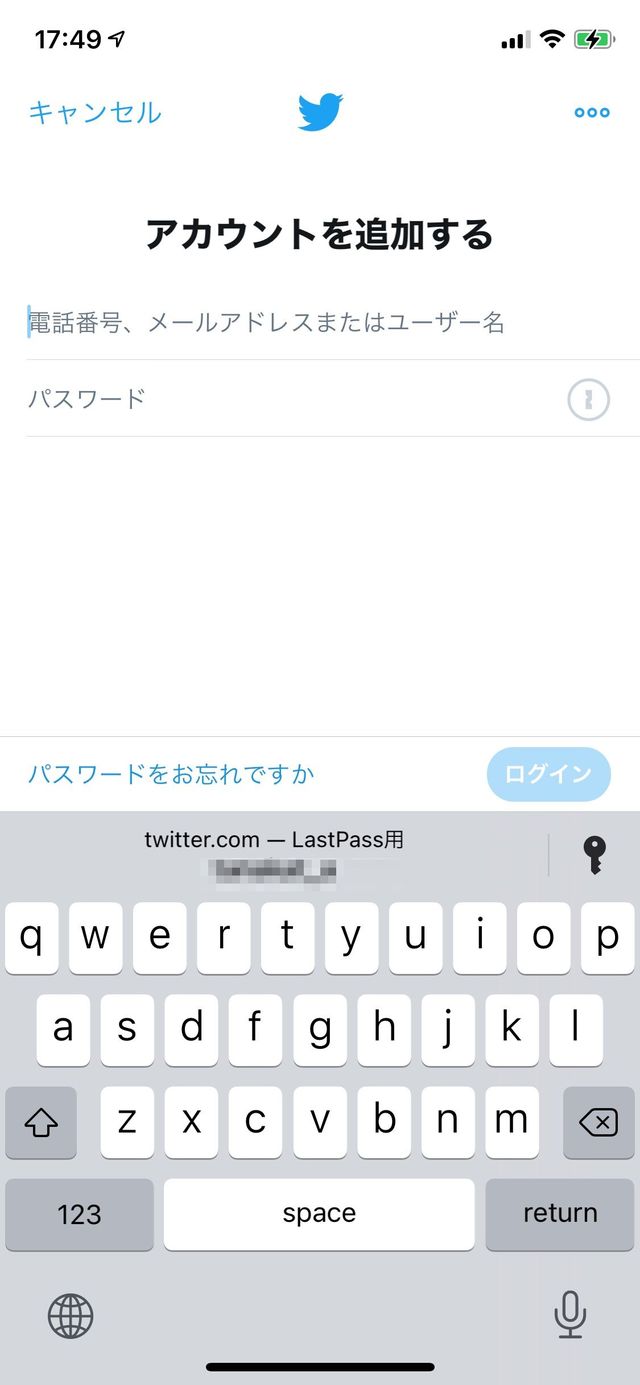This screenshot has height=1385, width=640.
Task: Switch the keyboard to 123 numbers
Action: (79, 1214)
